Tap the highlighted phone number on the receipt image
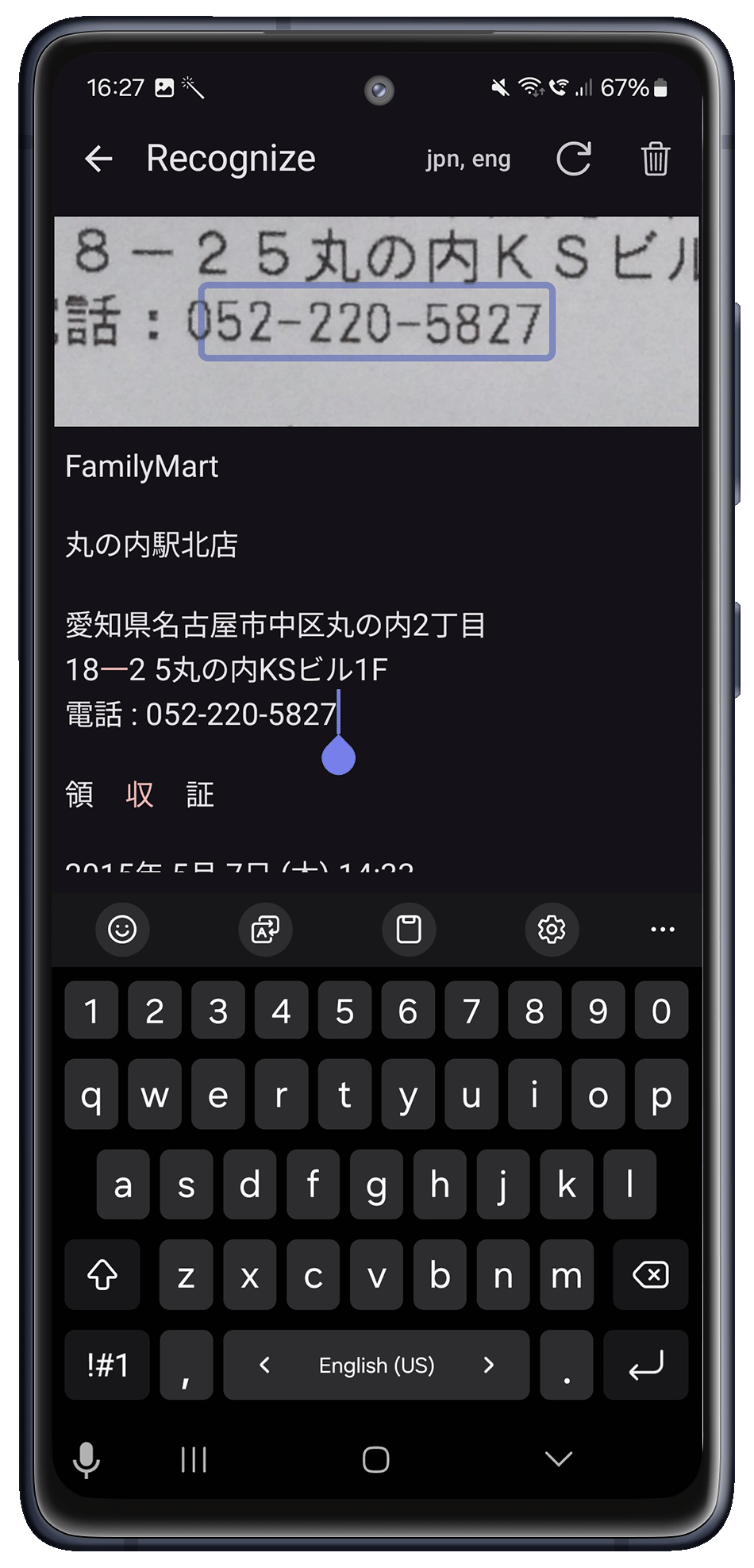The height and width of the screenshot is (1568, 754). coord(375,322)
